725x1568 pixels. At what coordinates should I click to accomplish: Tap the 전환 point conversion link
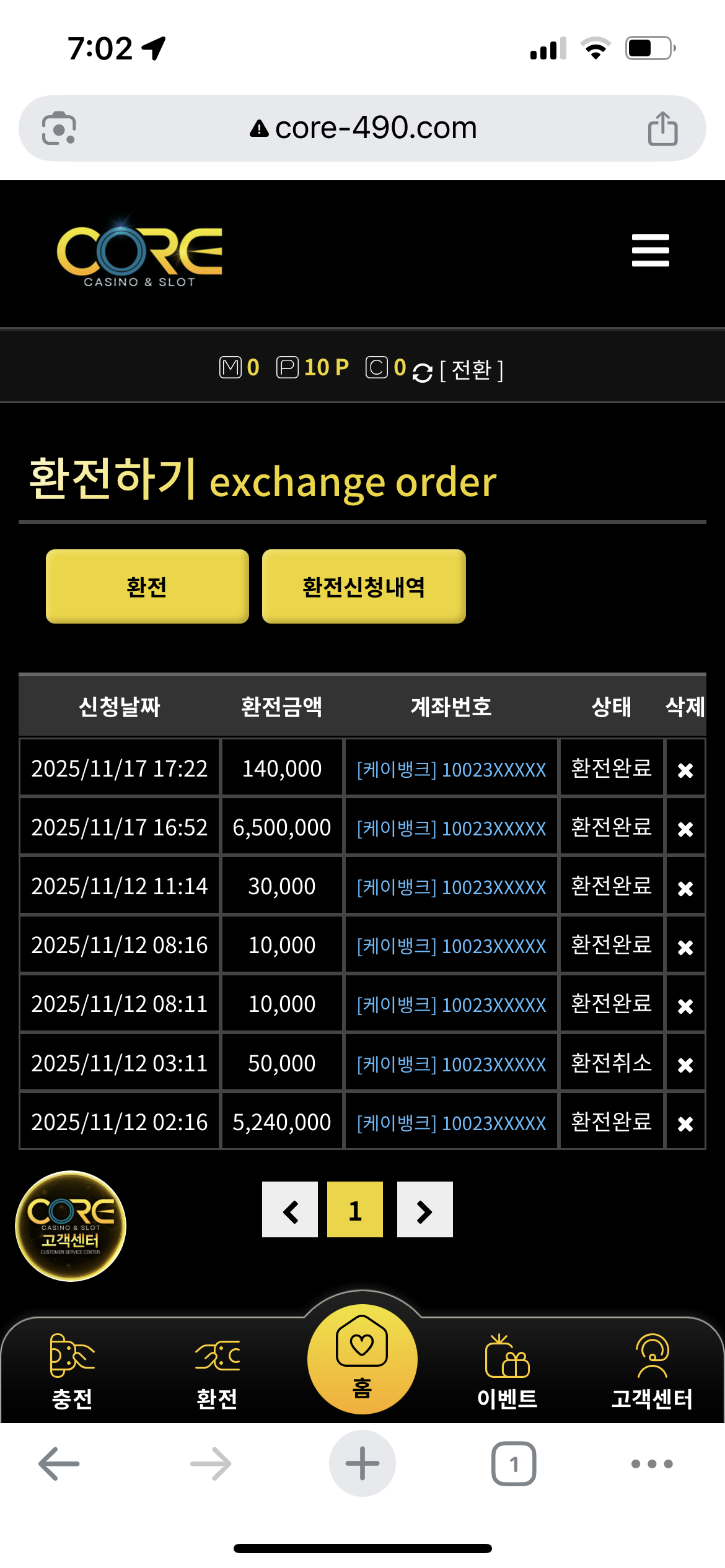coord(471,370)
